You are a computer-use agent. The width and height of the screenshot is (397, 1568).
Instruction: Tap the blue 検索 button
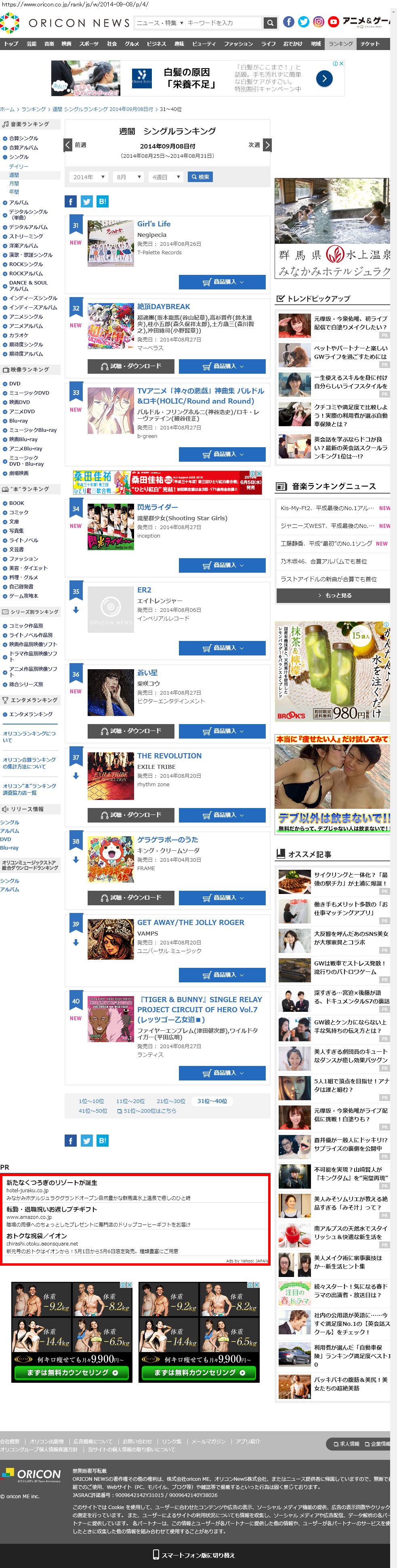point(200,177)
